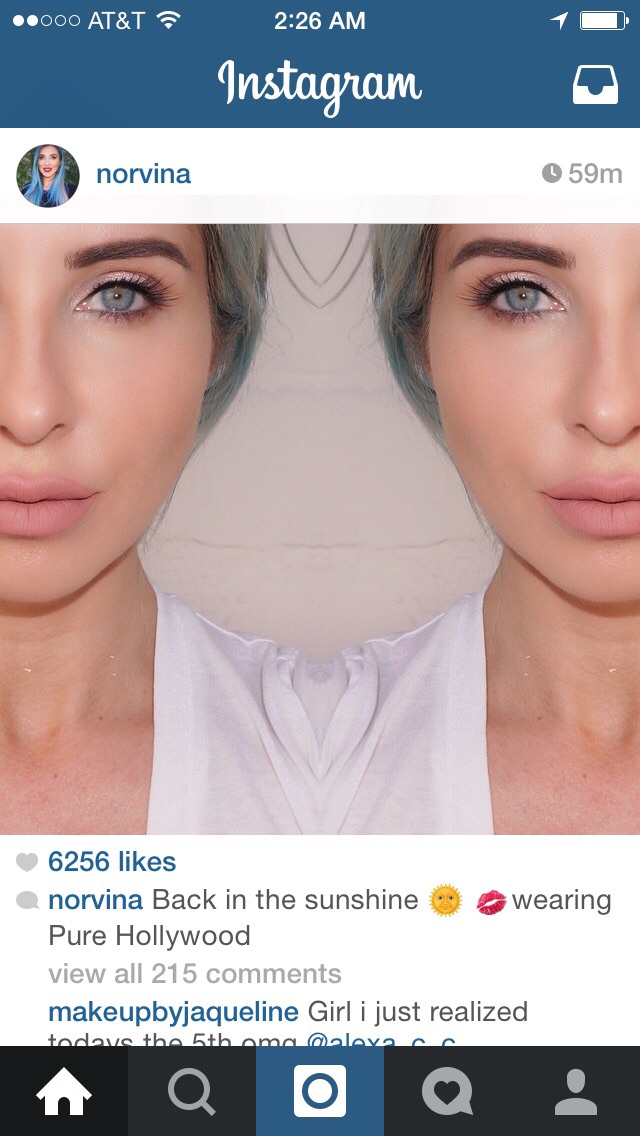View all 215 comments
The image size is (640, 1136).
pyautogui.click(x=194, y=974)
